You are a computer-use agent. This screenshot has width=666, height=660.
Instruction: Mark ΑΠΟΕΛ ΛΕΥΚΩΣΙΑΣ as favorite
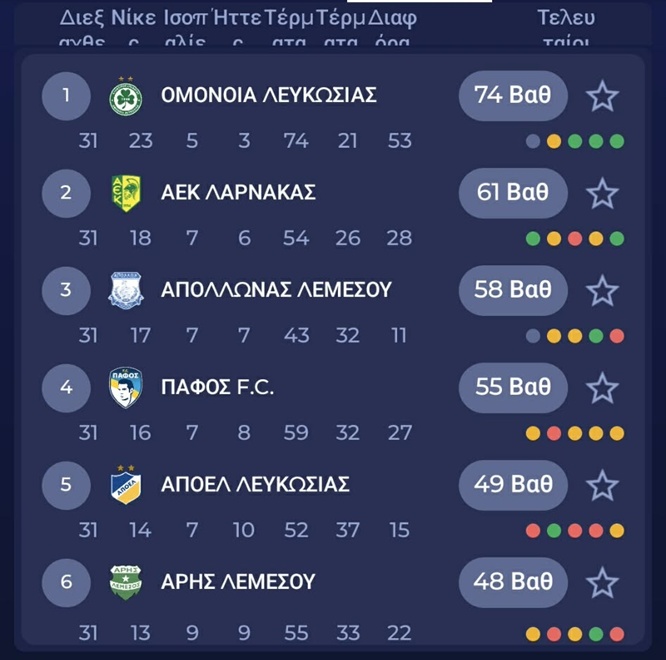coord(602,485)
